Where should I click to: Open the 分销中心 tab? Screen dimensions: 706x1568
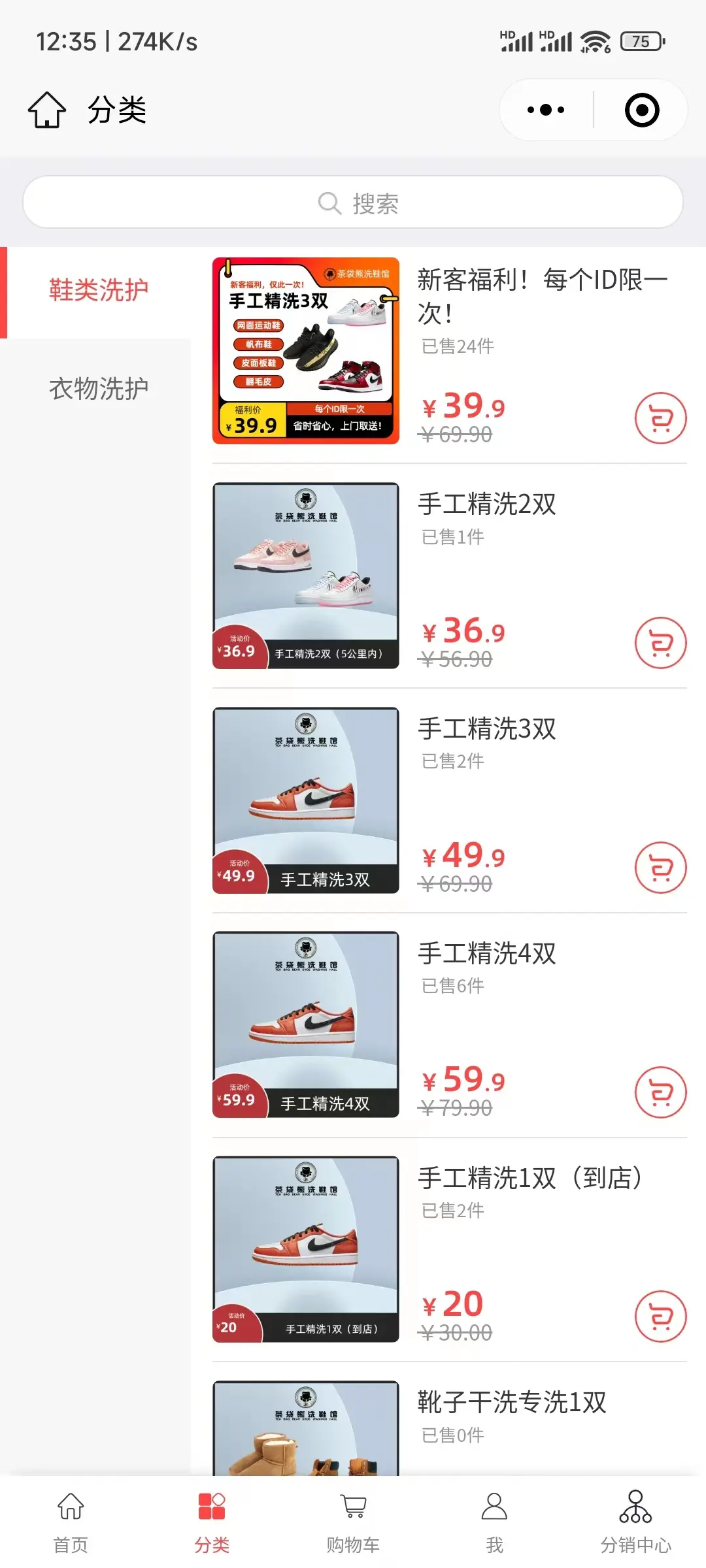pos(635,1521)
